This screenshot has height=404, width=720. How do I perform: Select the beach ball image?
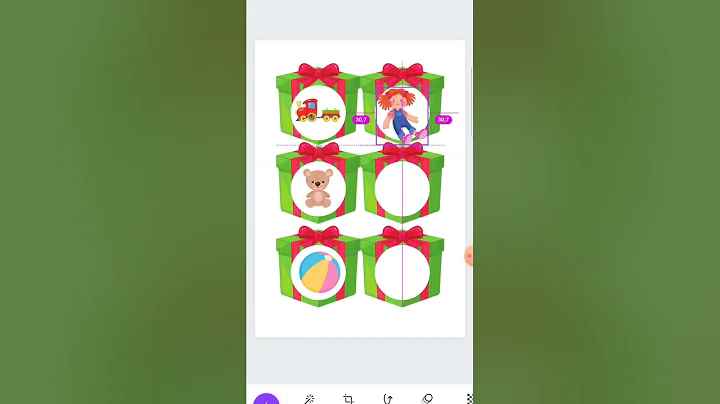point(318,273)
